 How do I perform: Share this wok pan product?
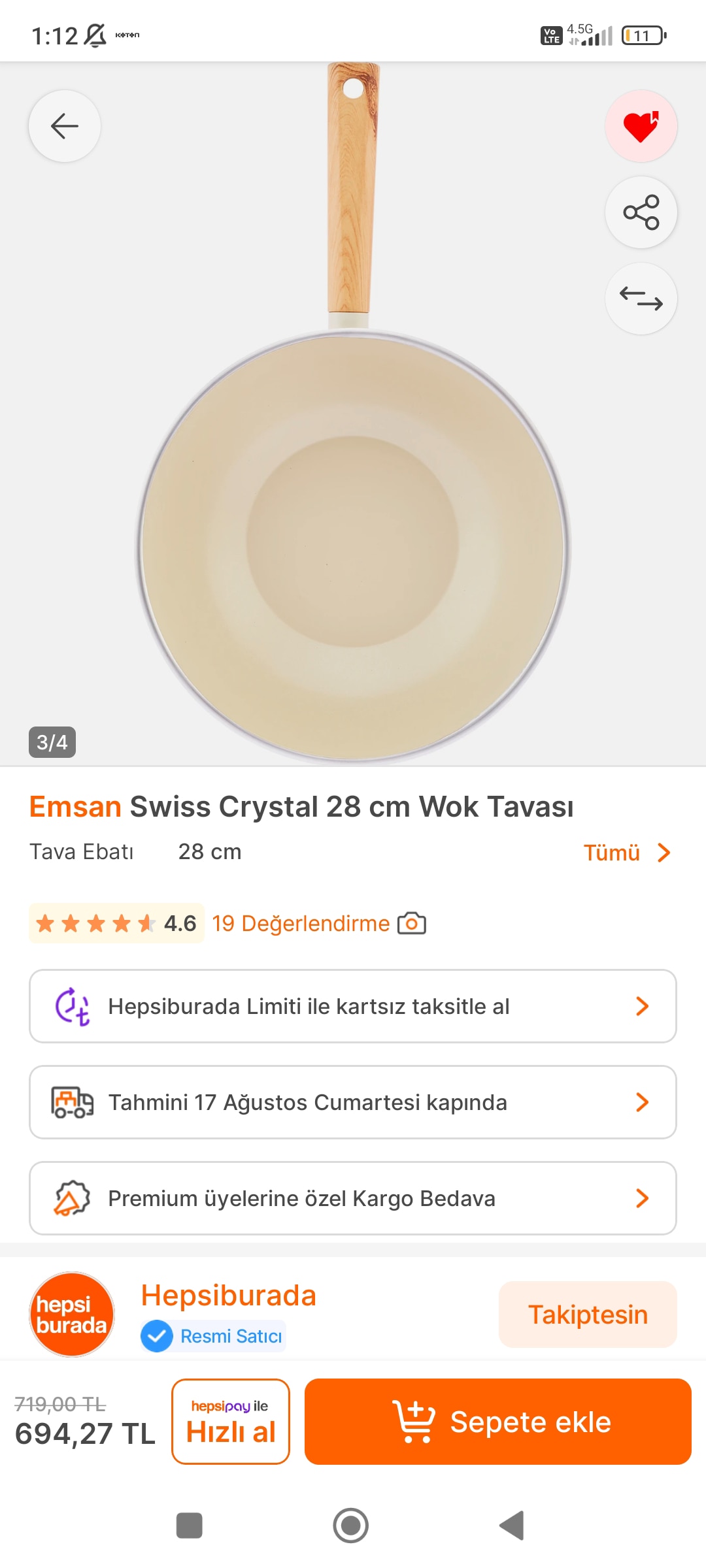641,212
